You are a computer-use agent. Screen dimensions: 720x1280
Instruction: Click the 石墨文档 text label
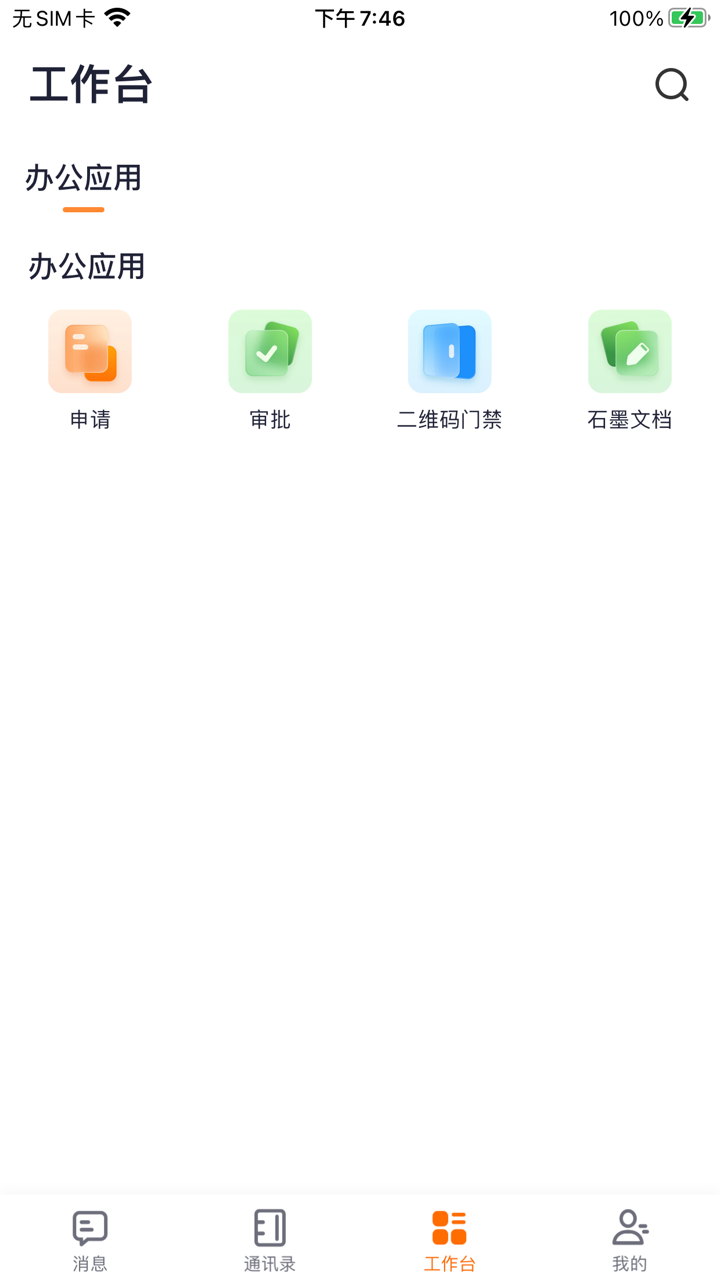coord(629,419)
